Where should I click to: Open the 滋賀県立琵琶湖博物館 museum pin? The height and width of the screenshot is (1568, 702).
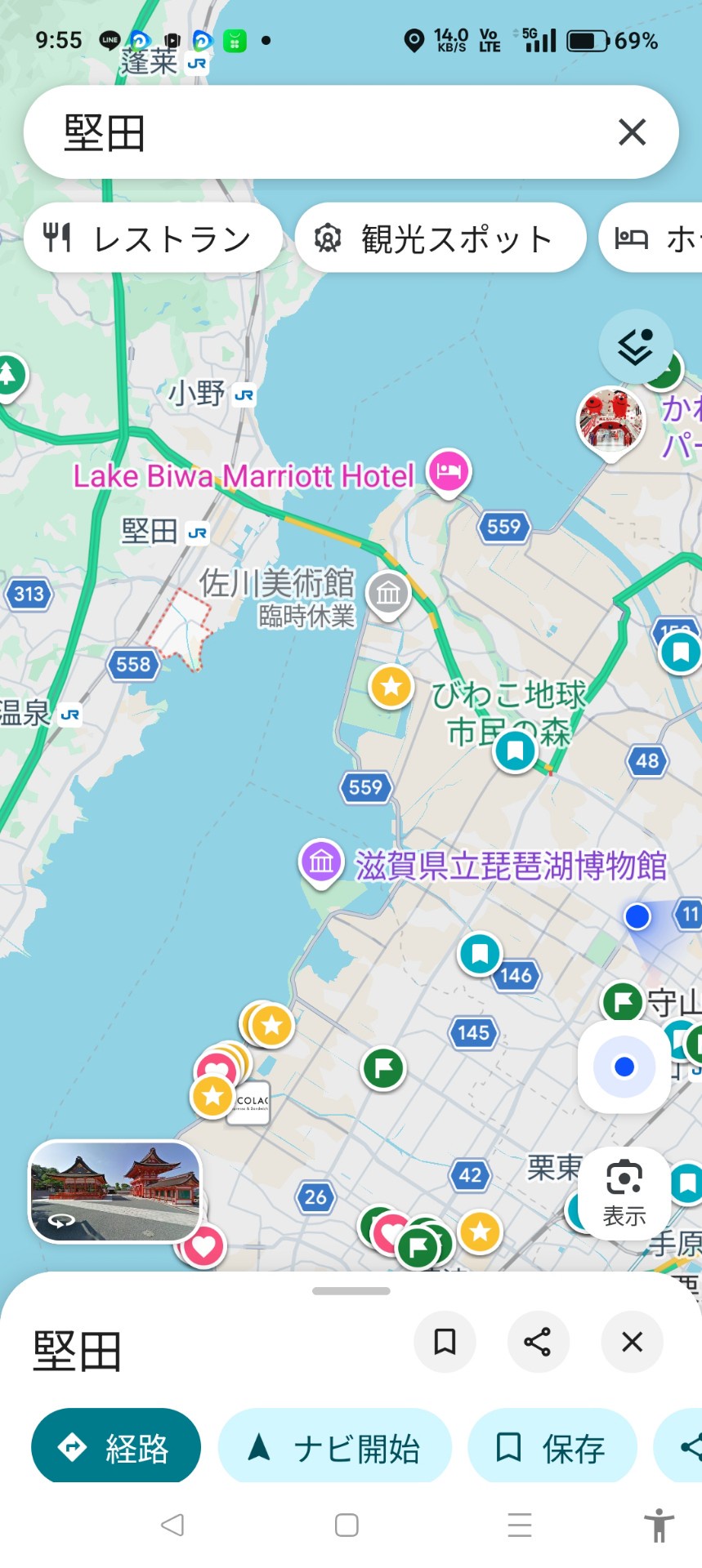click(x=321, y=862)
